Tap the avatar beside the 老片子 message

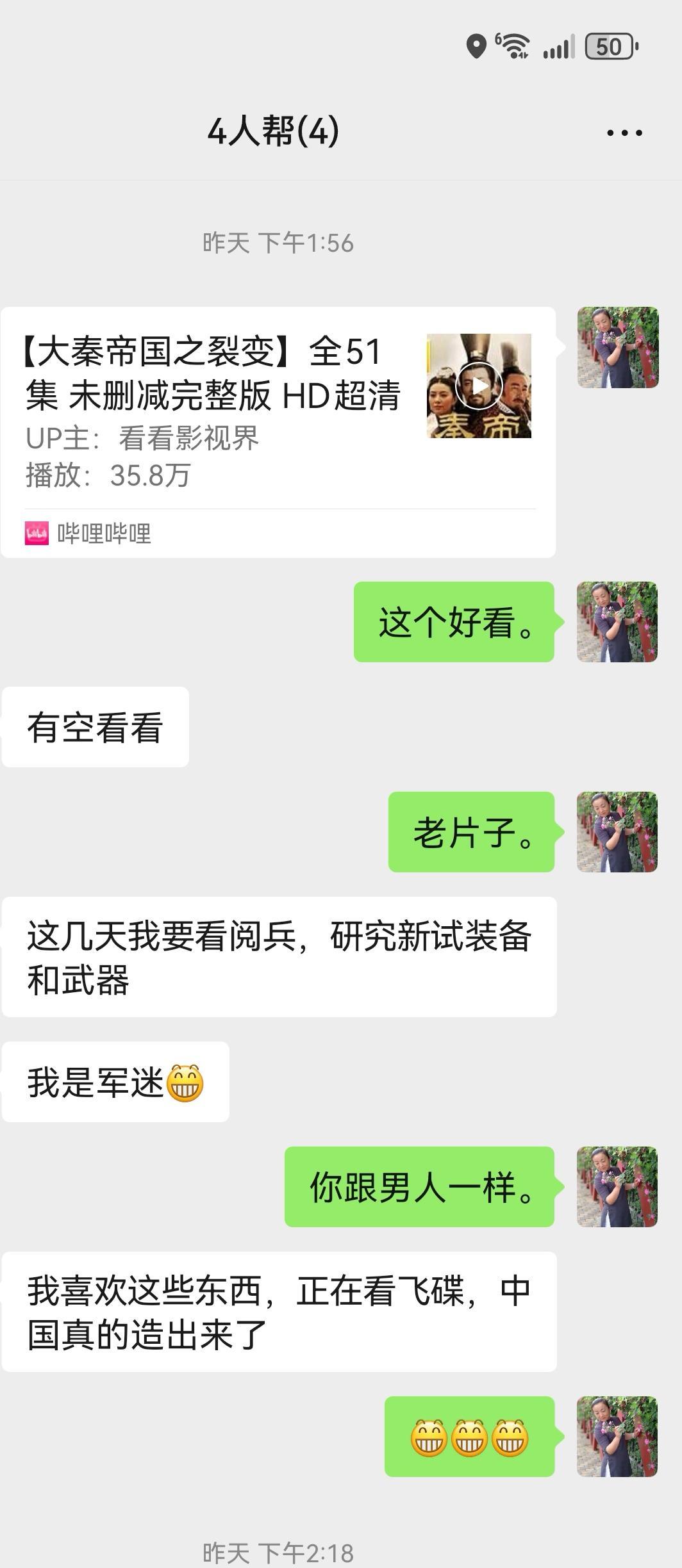click(617, 832)
